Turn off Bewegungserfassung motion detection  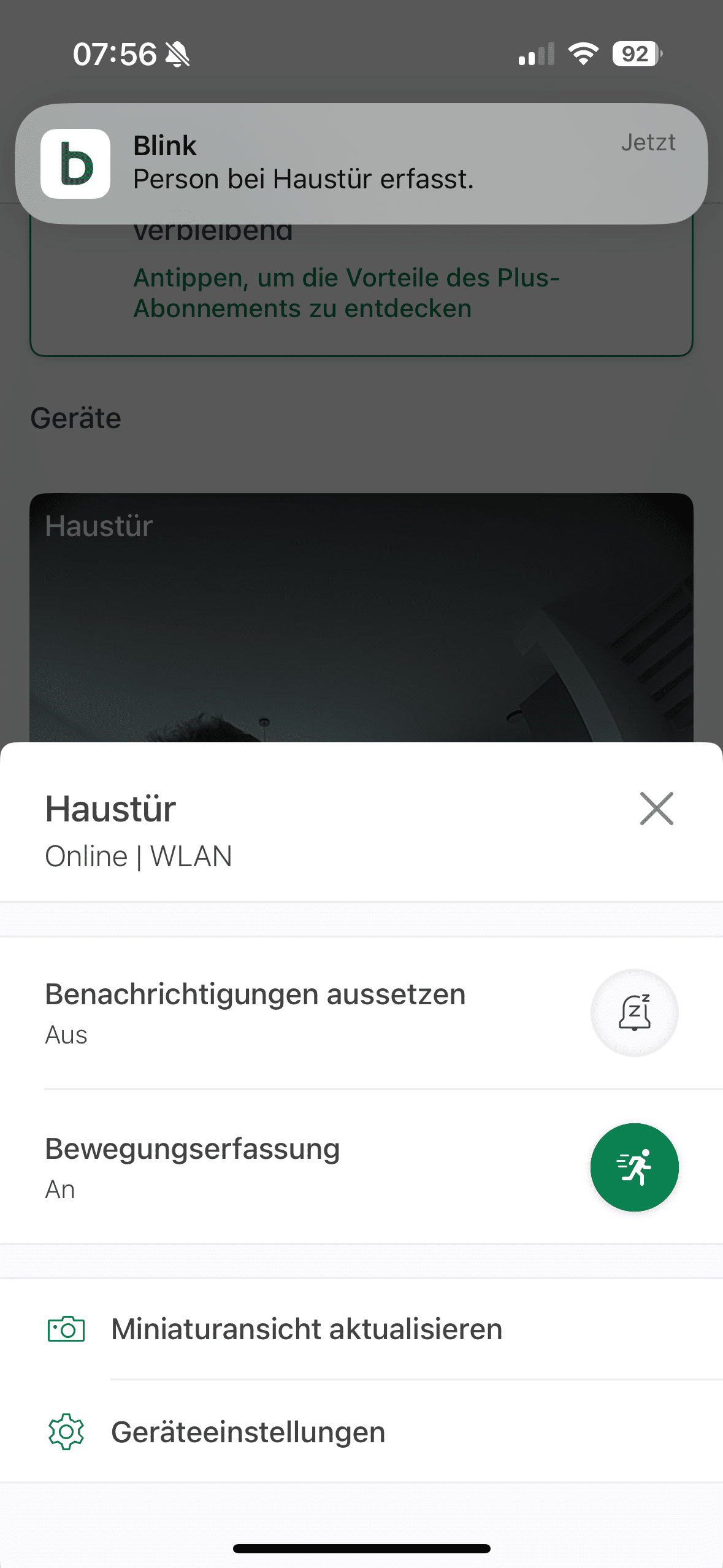point(634,1167)
